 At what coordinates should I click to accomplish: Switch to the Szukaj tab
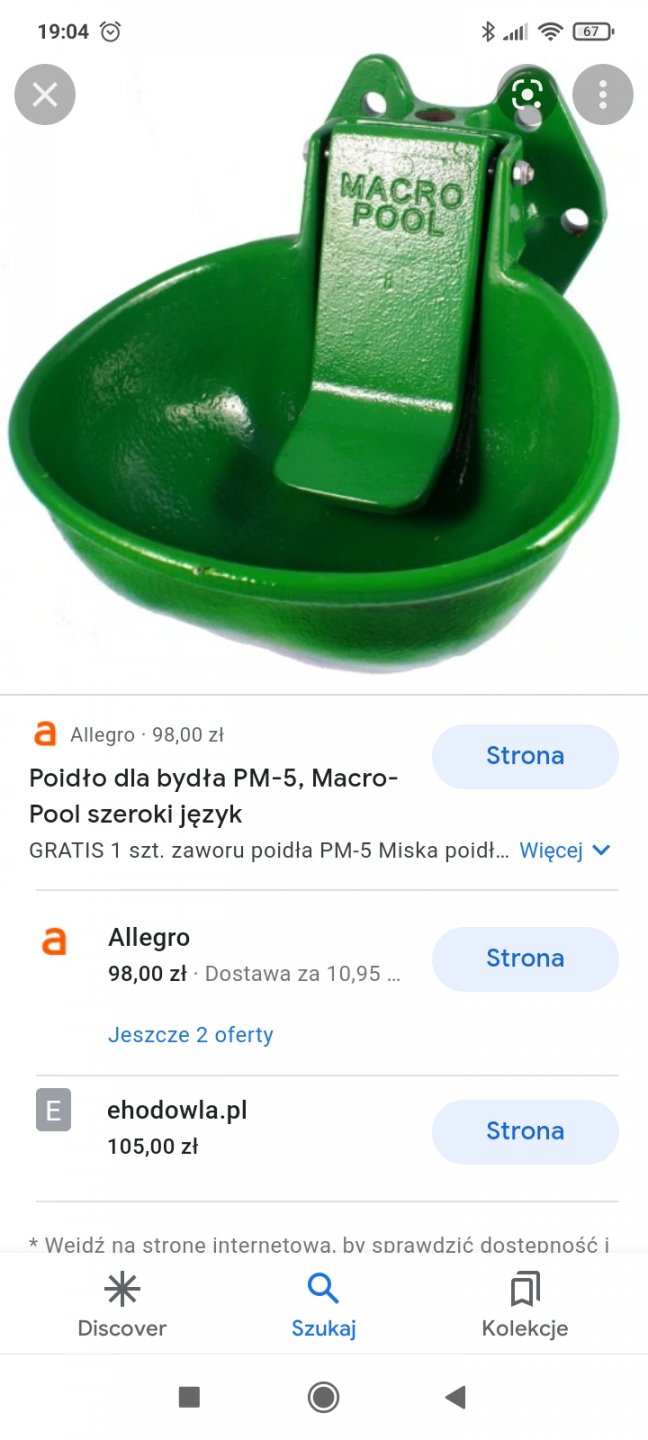tap(323, 1306)
